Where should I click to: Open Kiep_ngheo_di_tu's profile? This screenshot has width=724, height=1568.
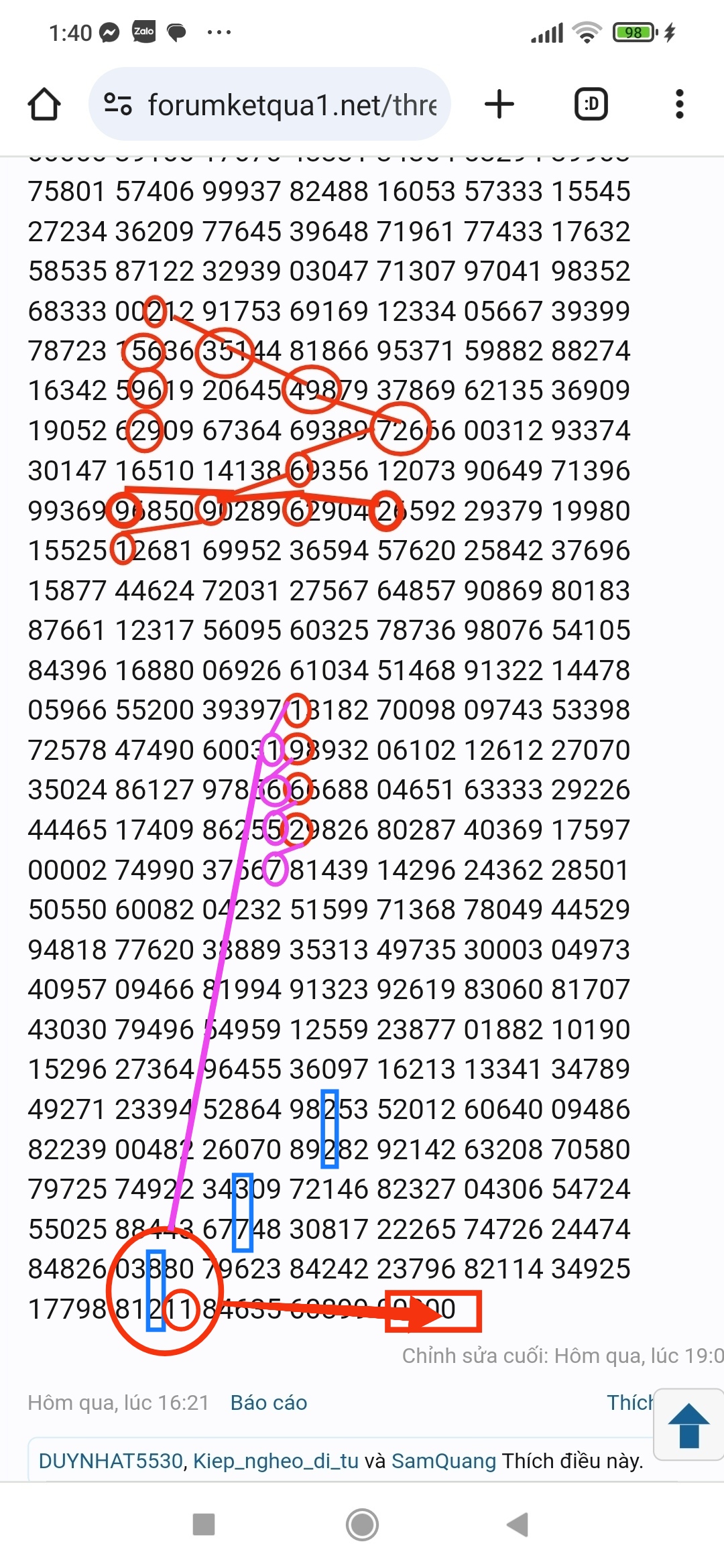(276, 1461)
